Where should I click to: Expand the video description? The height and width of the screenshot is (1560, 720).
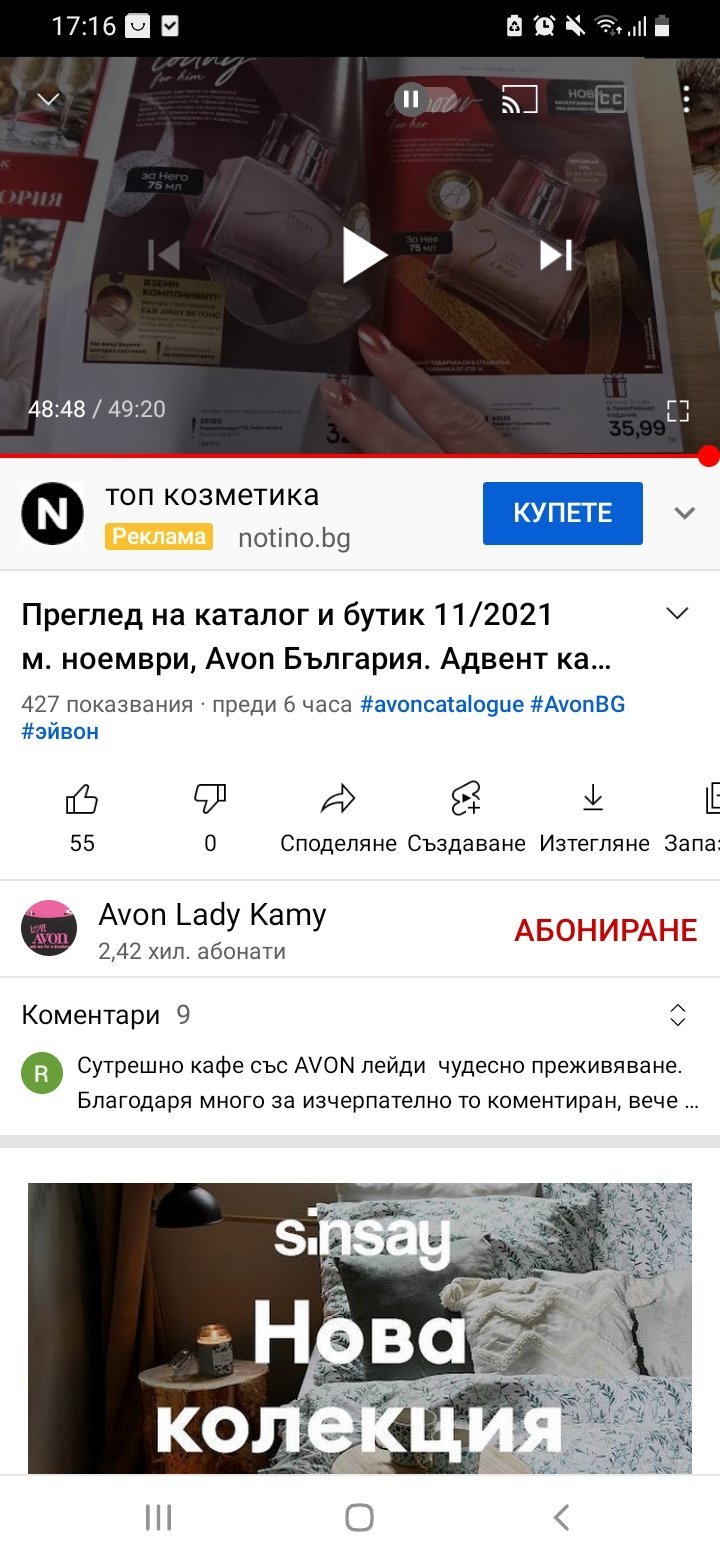[677, 614]
